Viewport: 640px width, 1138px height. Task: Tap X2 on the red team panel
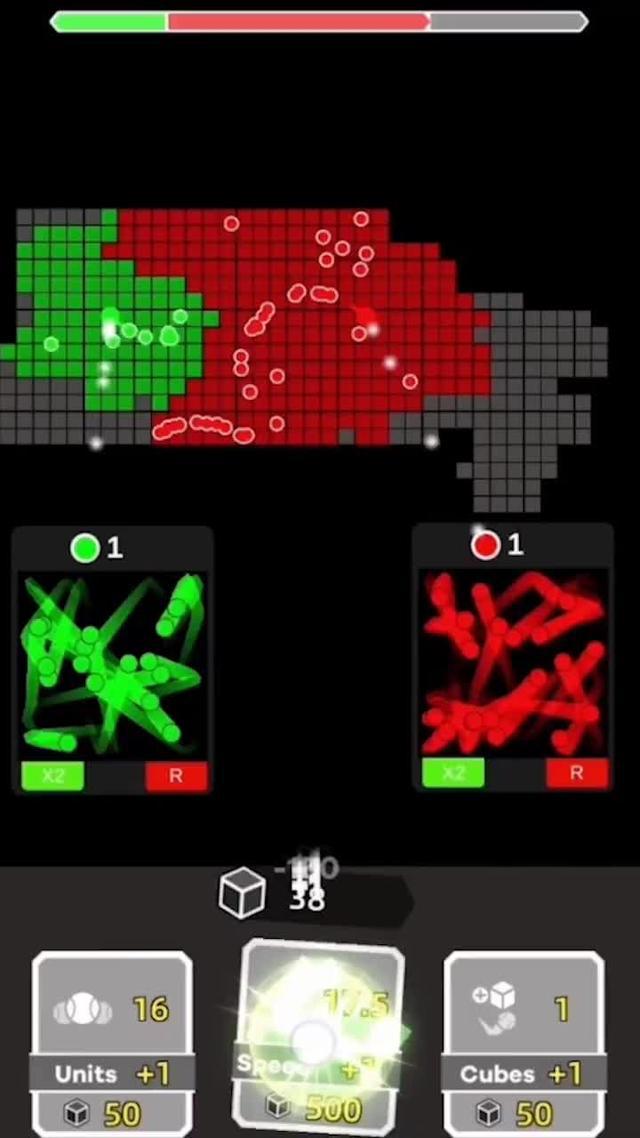(453, 773)
